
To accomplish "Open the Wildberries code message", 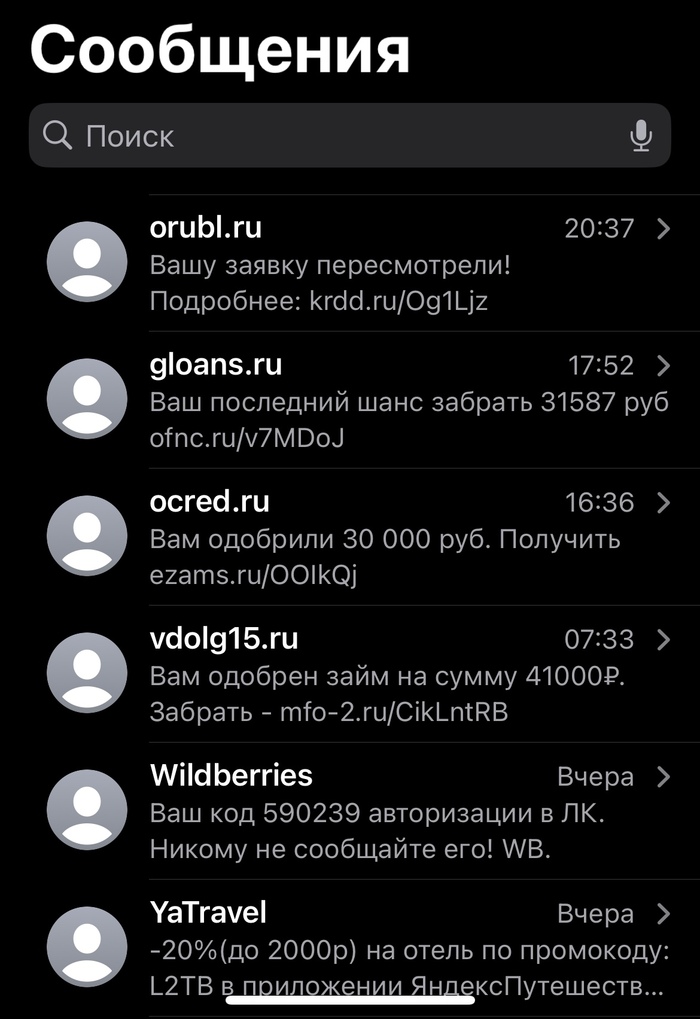I will tap(400, 811).
